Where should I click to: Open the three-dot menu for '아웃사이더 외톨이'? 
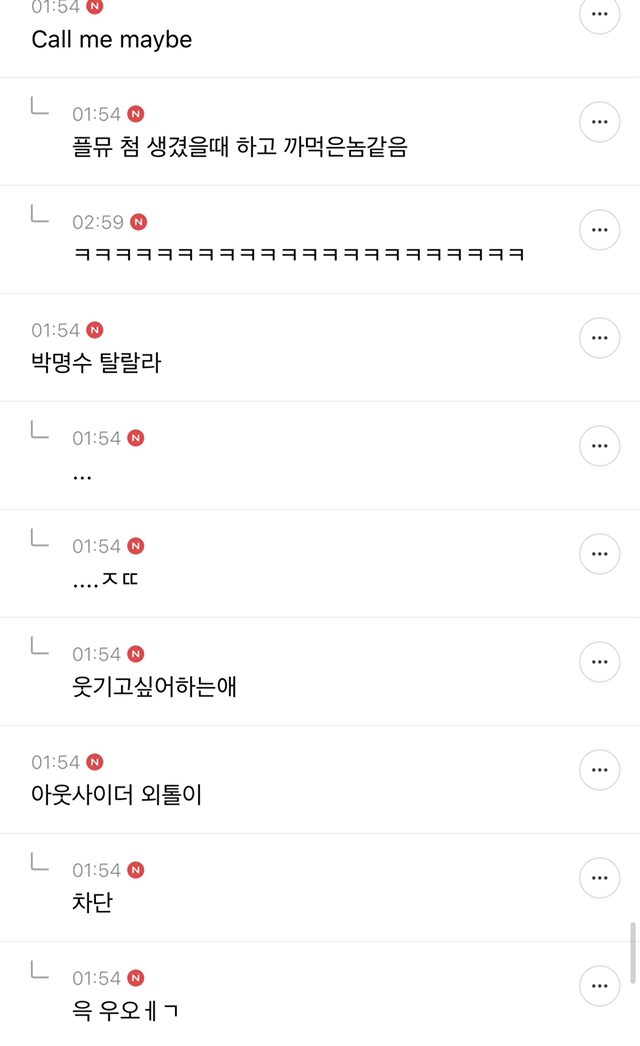[600, 770]
